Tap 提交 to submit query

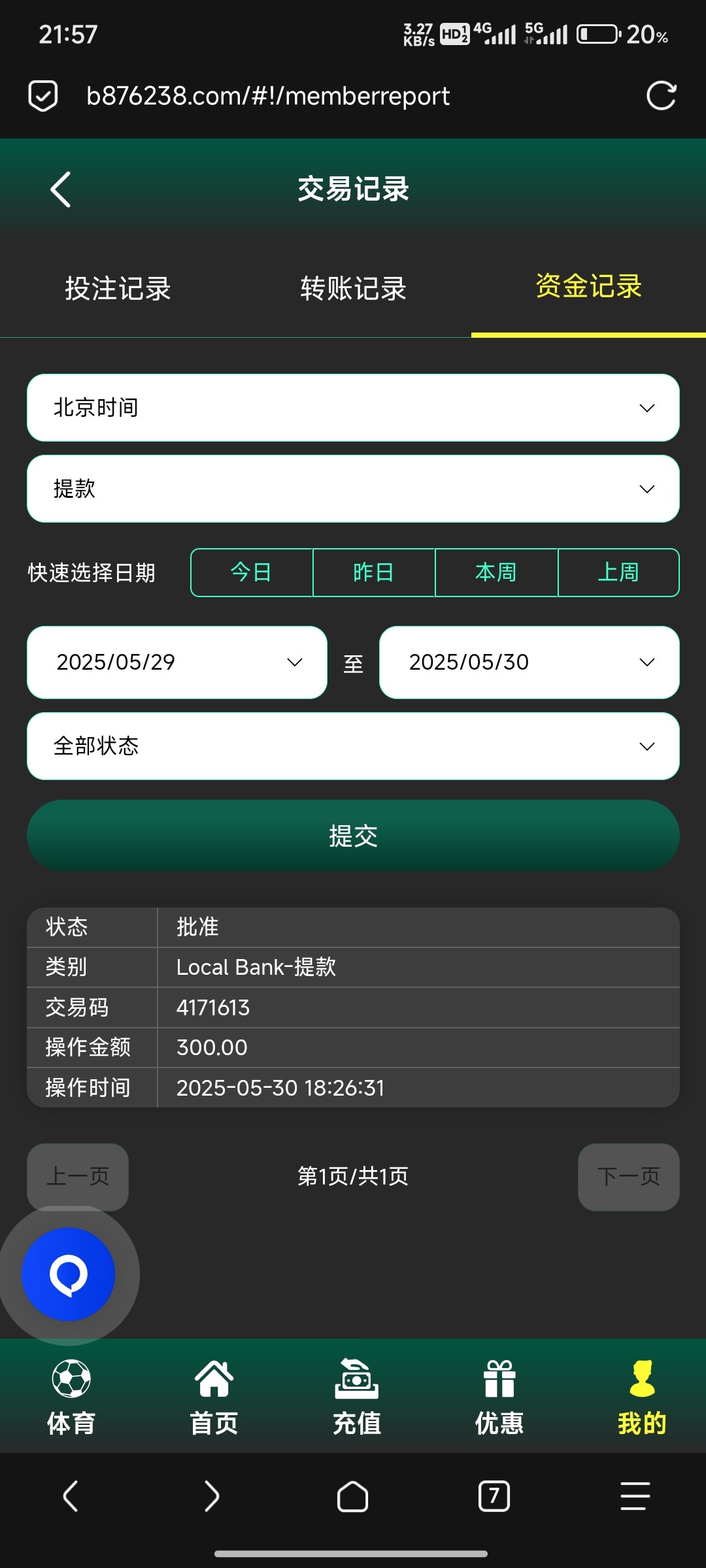tap(353, 836)
